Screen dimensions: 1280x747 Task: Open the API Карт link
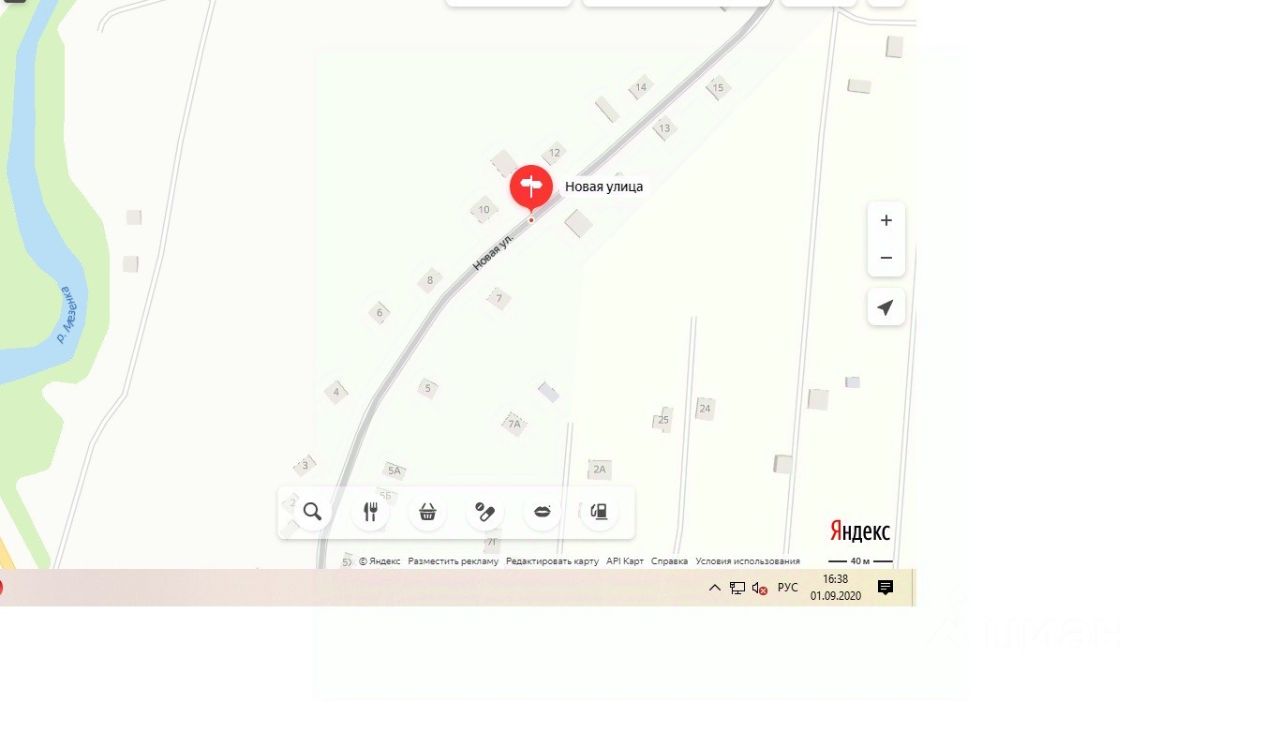tap(625, 561)
